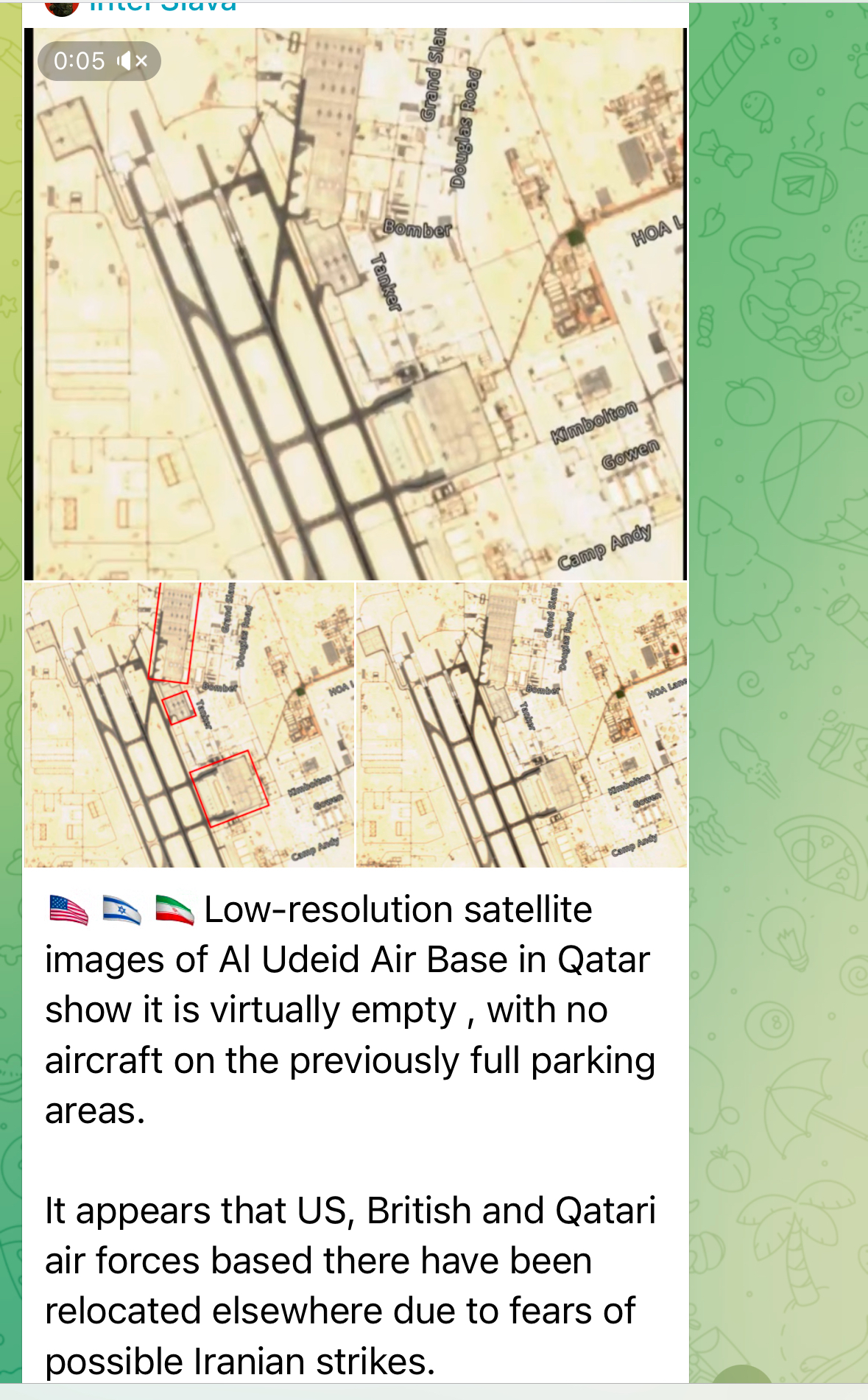Open the bottom-right satellite image
The width and height of the screenshot is (868, 1400).
pos(522,725)
